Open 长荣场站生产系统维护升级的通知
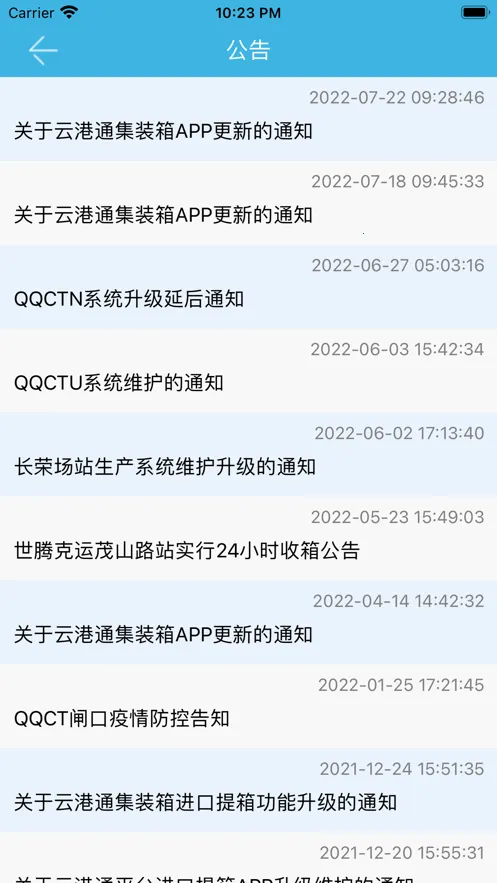The image size is (497, 883). point(248,454)
